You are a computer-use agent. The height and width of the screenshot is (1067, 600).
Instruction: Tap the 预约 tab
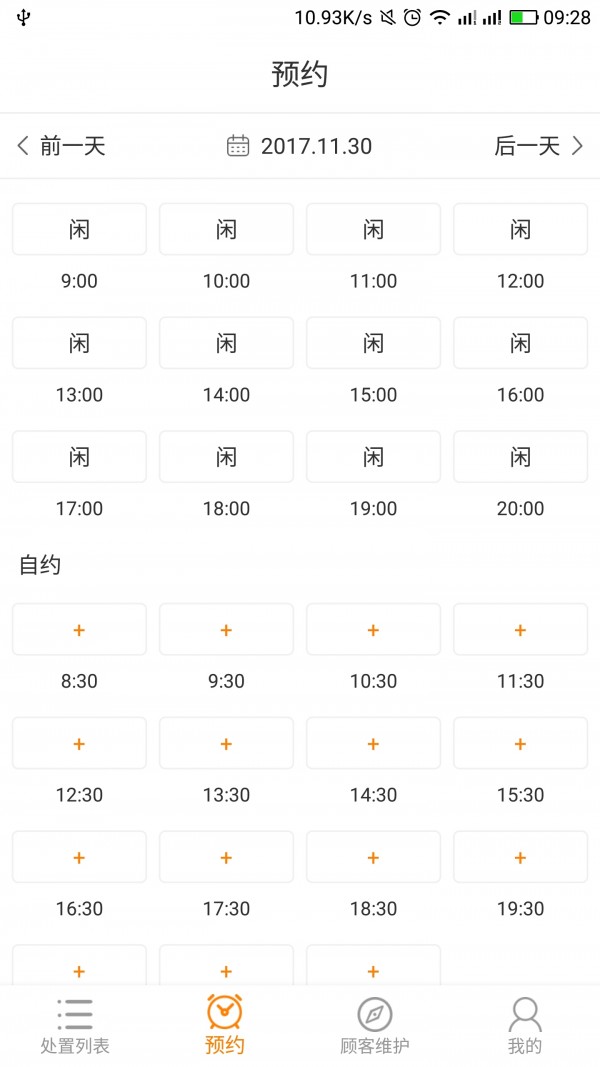(225, 1026)
